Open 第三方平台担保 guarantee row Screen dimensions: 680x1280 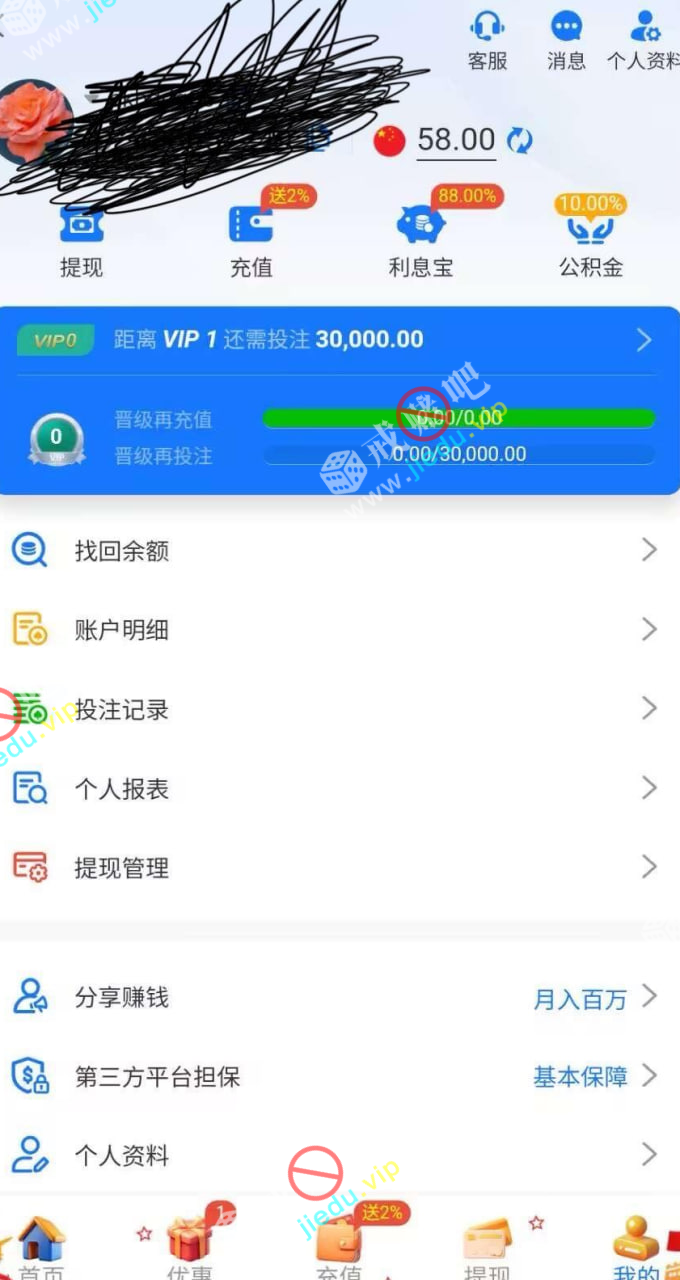pos(340,1076)
